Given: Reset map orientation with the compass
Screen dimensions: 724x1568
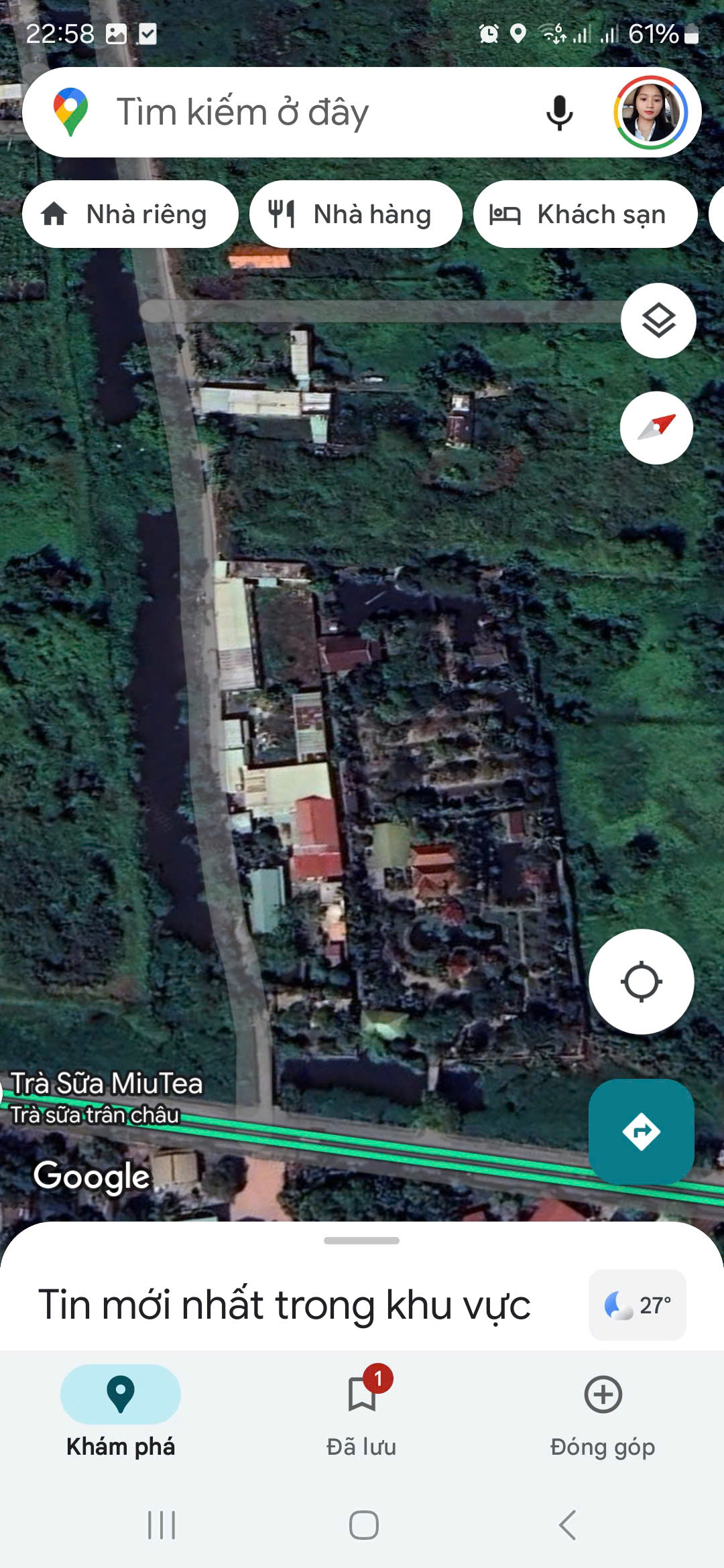Looking at the screenshot, I should pos(656,428).
